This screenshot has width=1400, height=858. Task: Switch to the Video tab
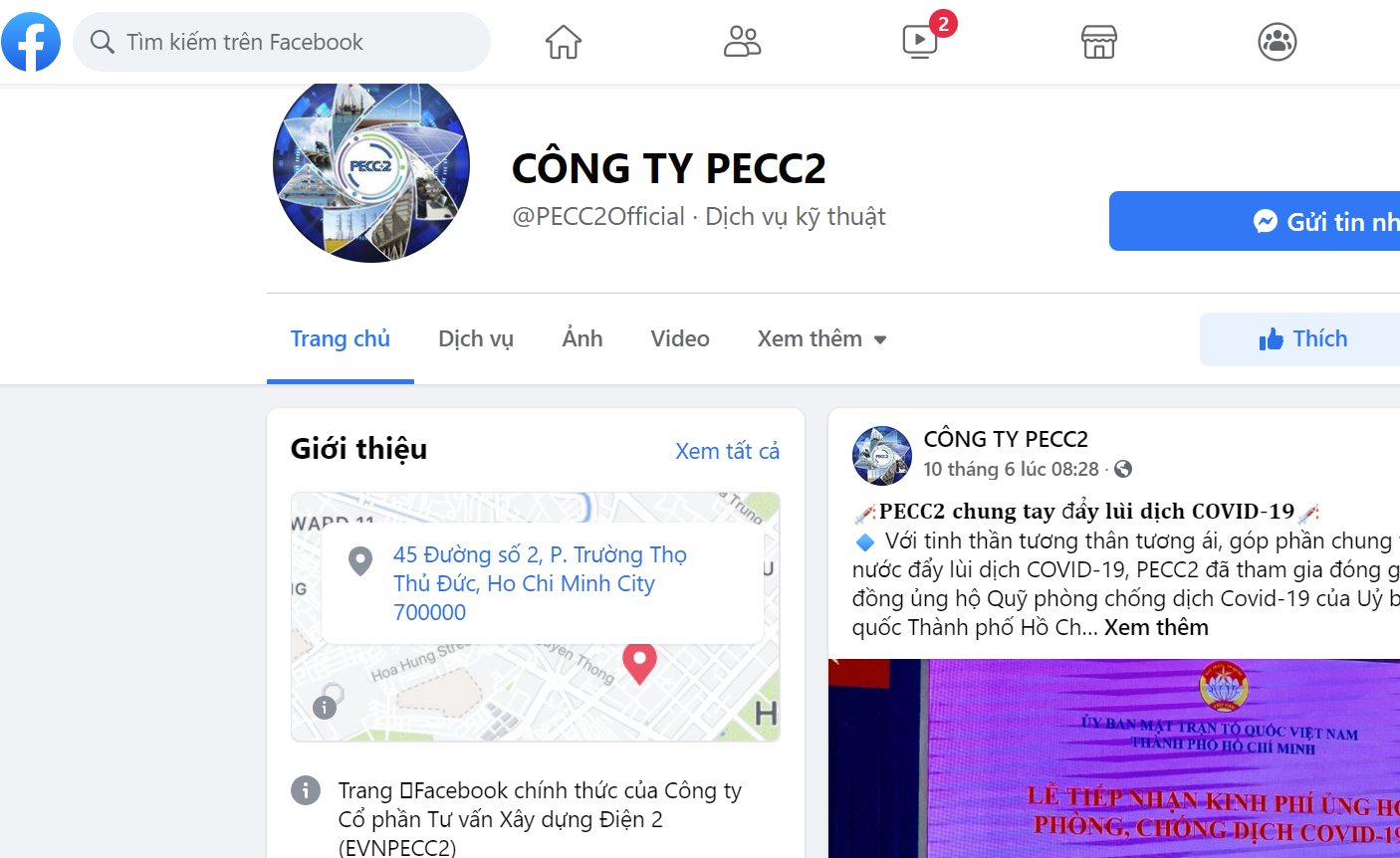pyautogui.click(x=680, y=339)
